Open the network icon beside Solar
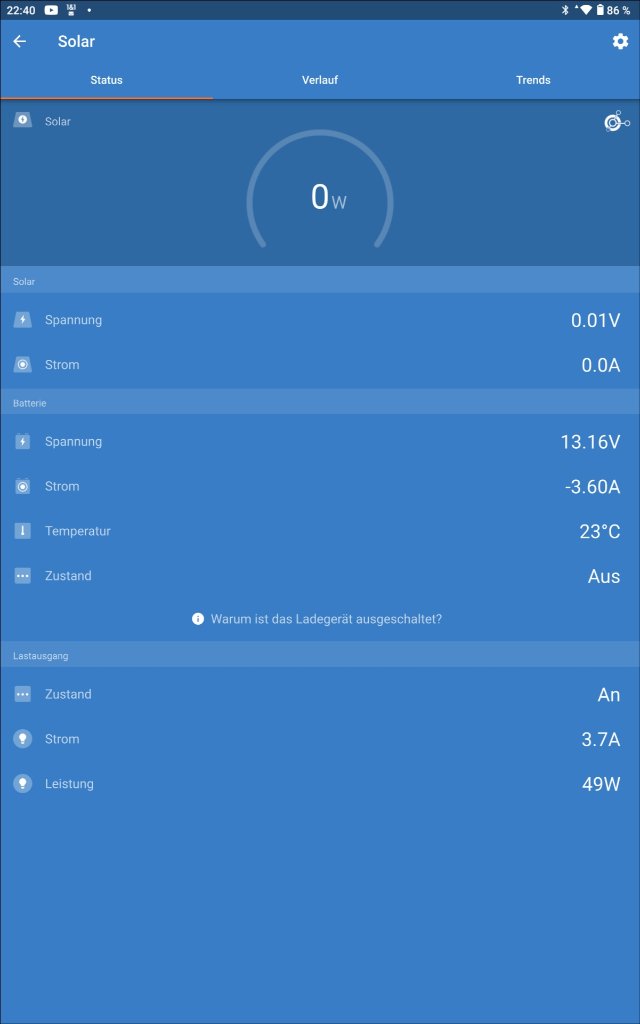640x1024 pixels. (x=616, y=122)
